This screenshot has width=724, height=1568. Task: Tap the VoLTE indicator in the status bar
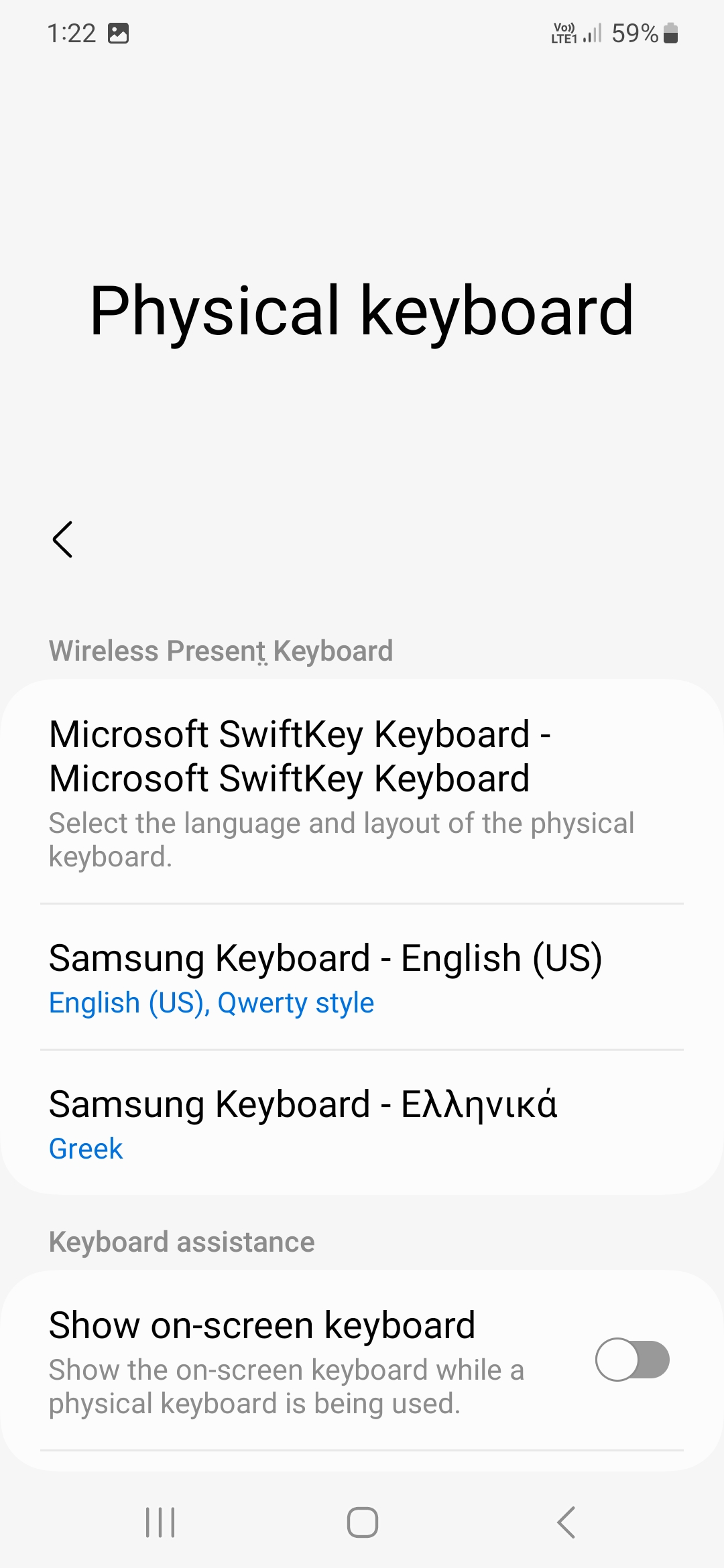pyautogui.click(x=563, y=31)
